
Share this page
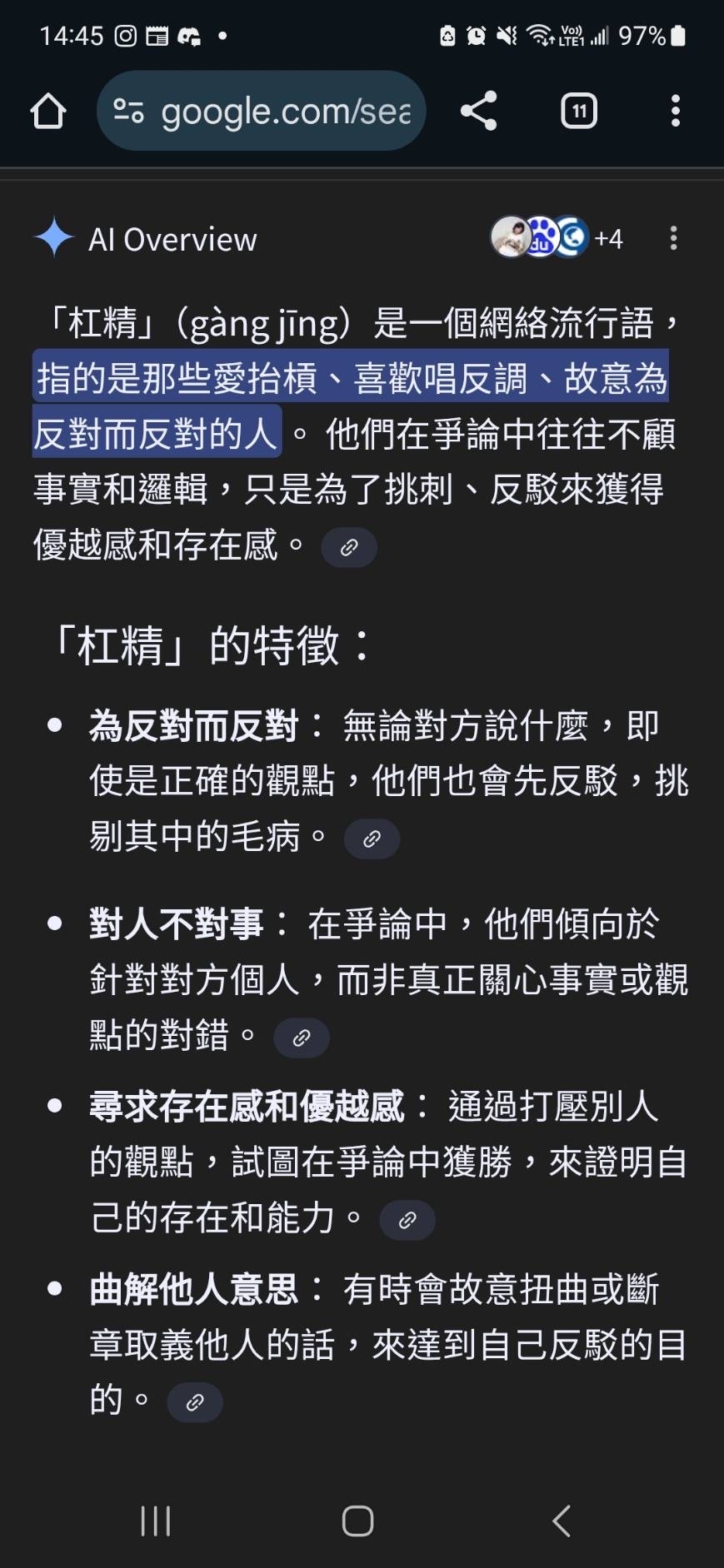point(478,111)
